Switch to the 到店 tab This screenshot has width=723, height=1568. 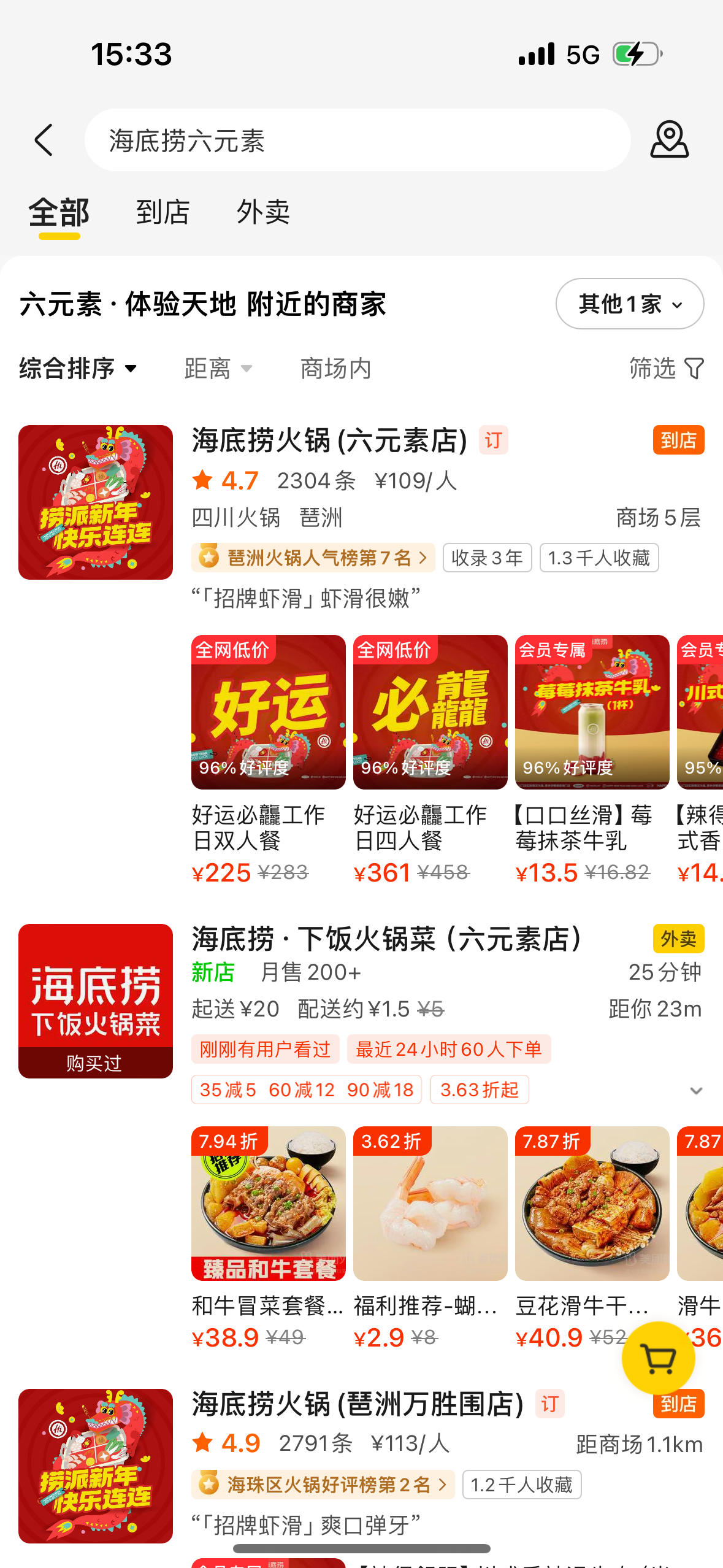point(163,212)
